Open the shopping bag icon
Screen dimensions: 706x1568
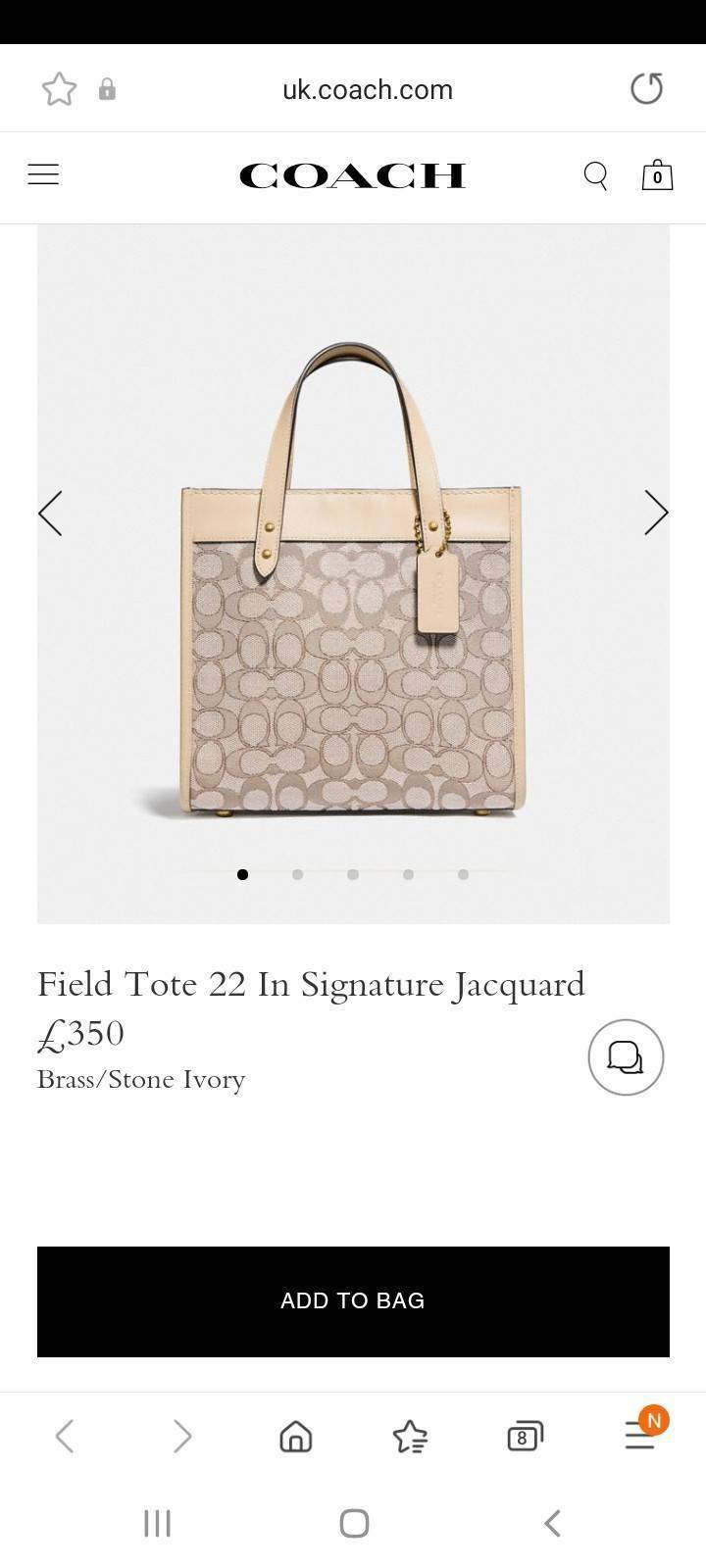click(x=656, y=175)
